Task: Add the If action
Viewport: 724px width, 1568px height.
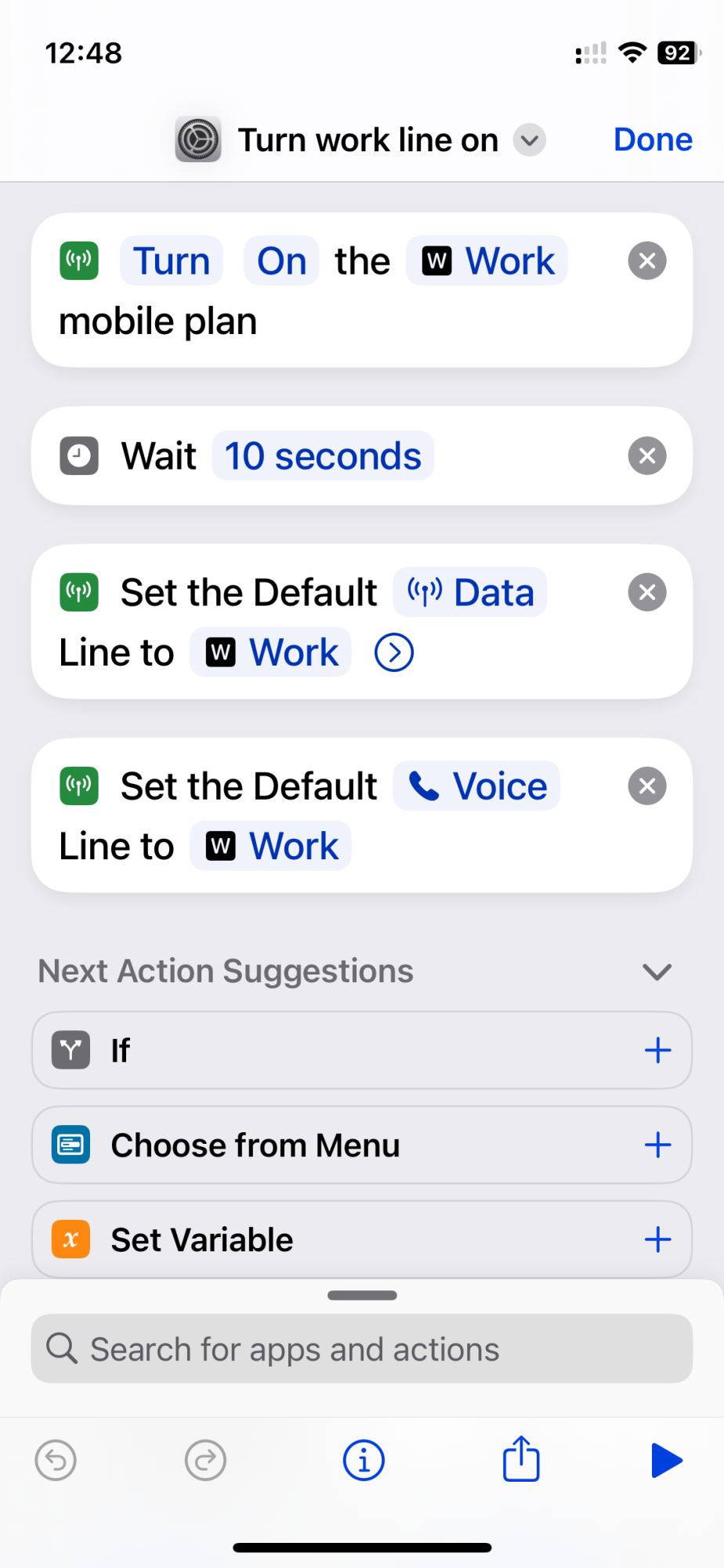Action: point(657,1051)
